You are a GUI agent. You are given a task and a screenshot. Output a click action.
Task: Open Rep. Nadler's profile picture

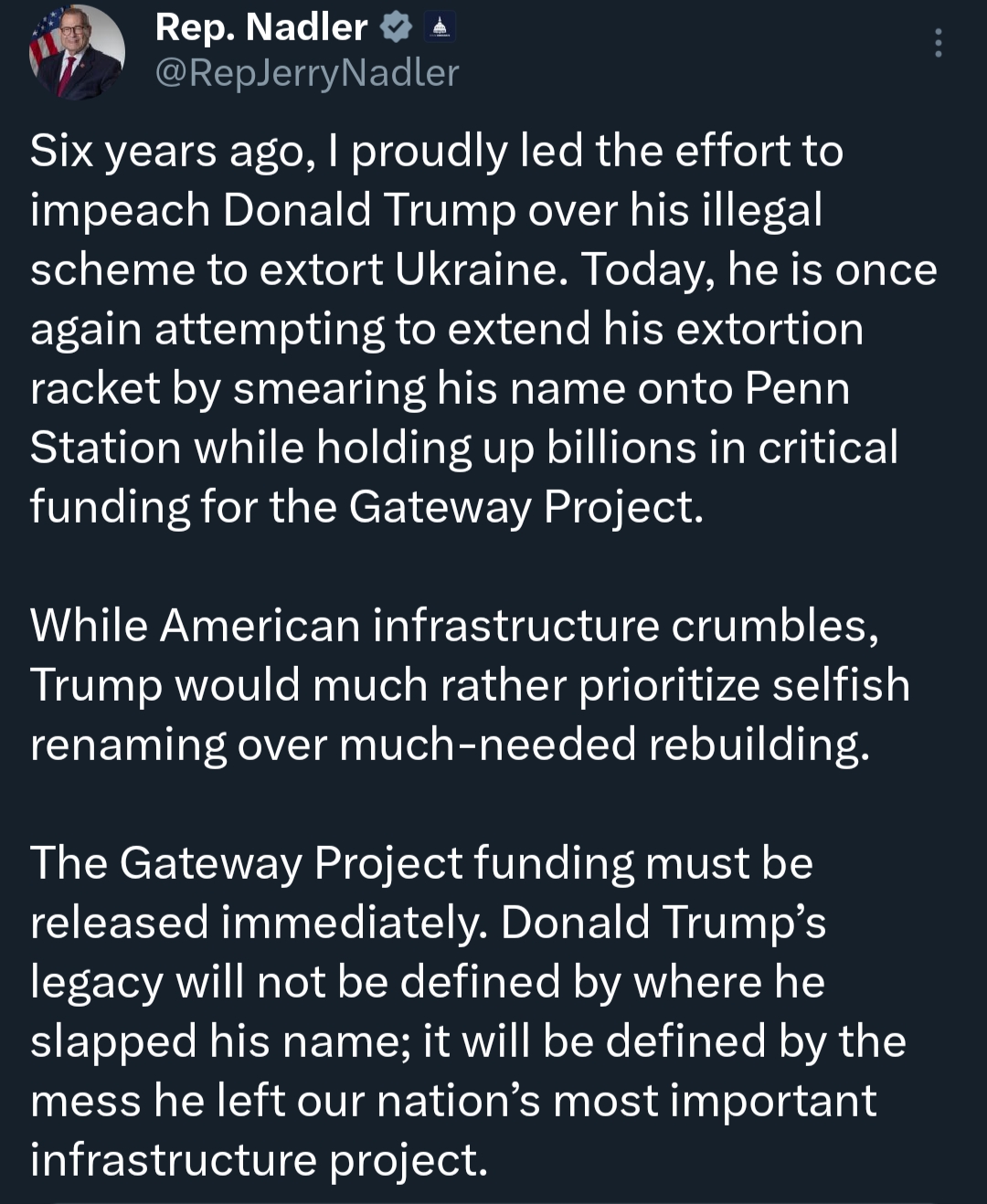point(77,52)
